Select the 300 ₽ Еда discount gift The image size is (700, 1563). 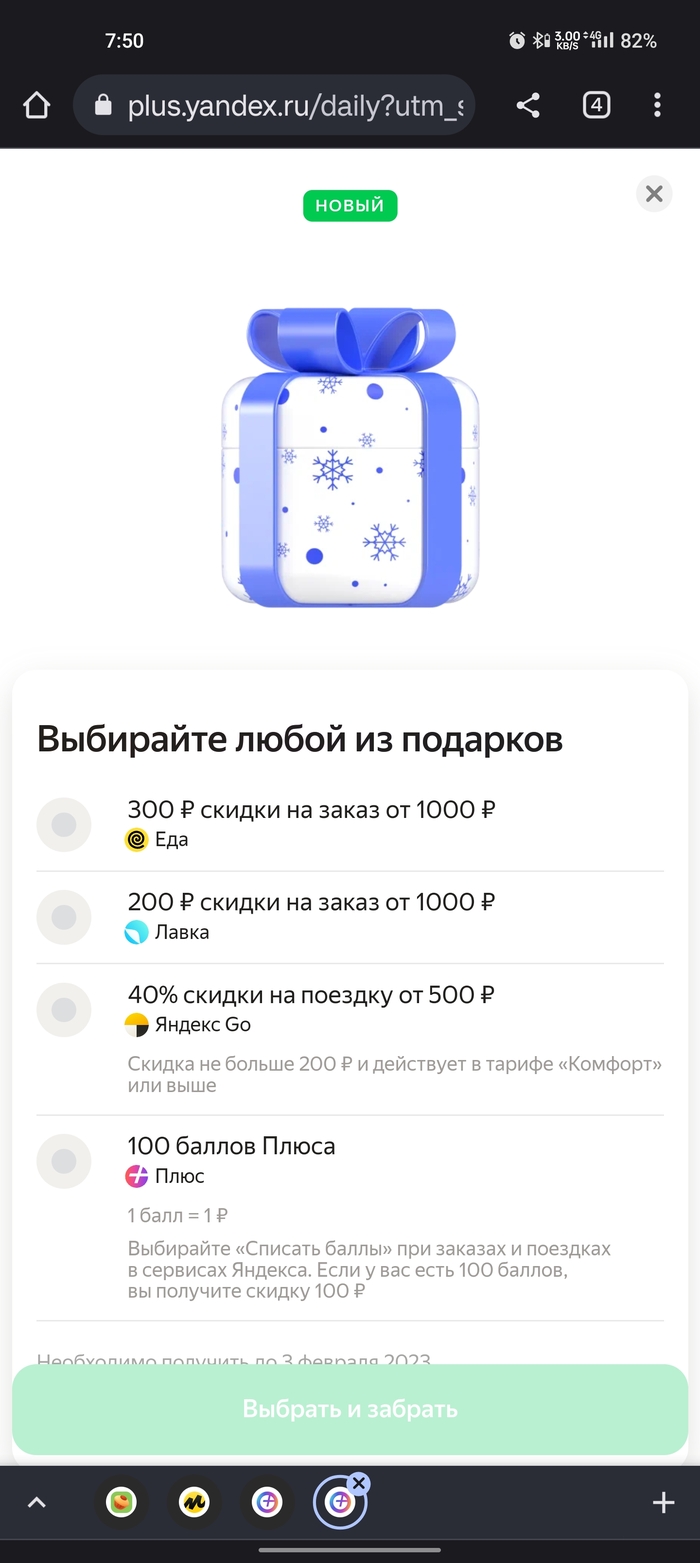[x=64, y=825]
